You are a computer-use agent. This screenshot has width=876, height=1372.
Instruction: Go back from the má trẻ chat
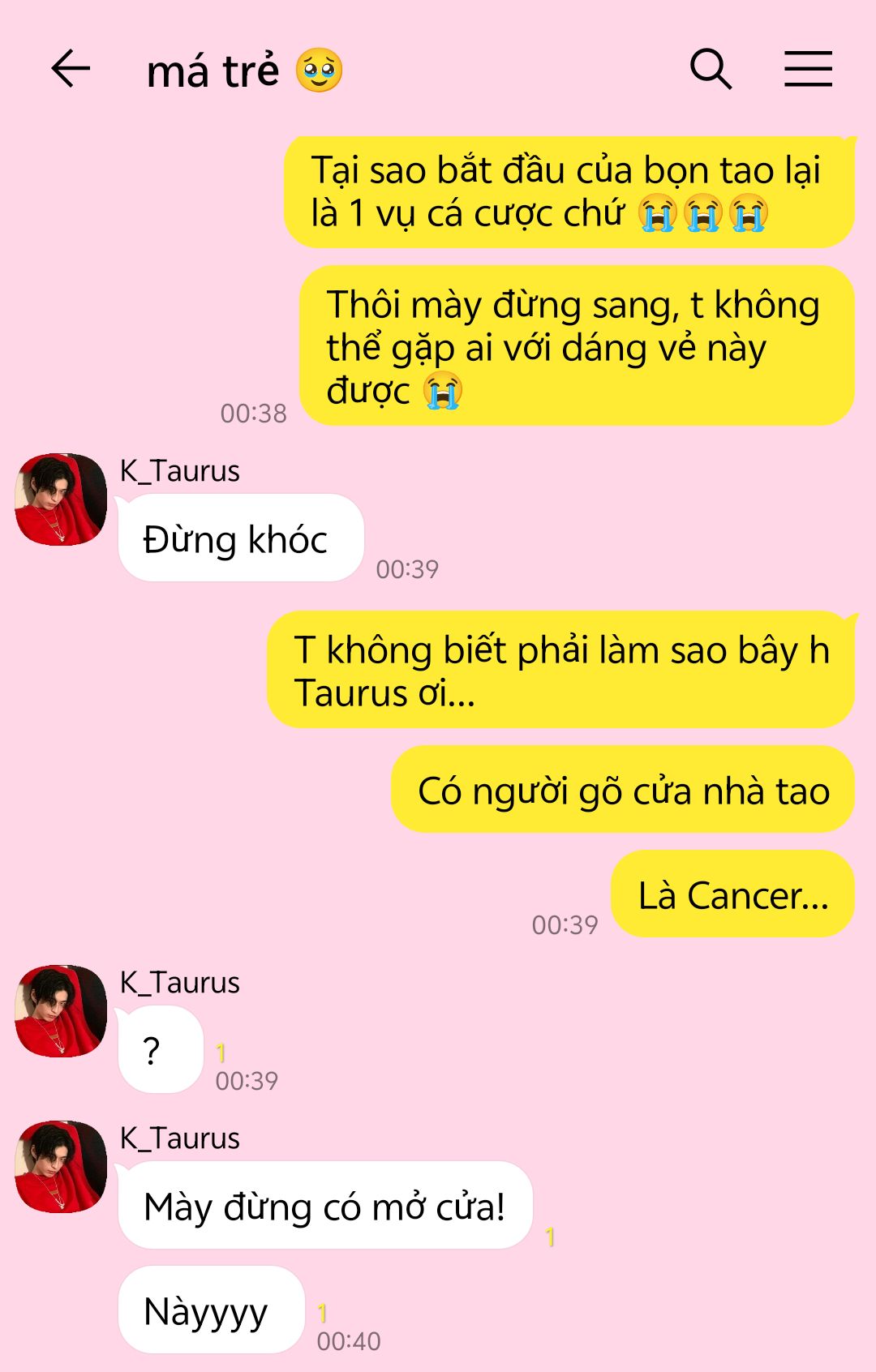pyautogui.click(x=71, y=68)
